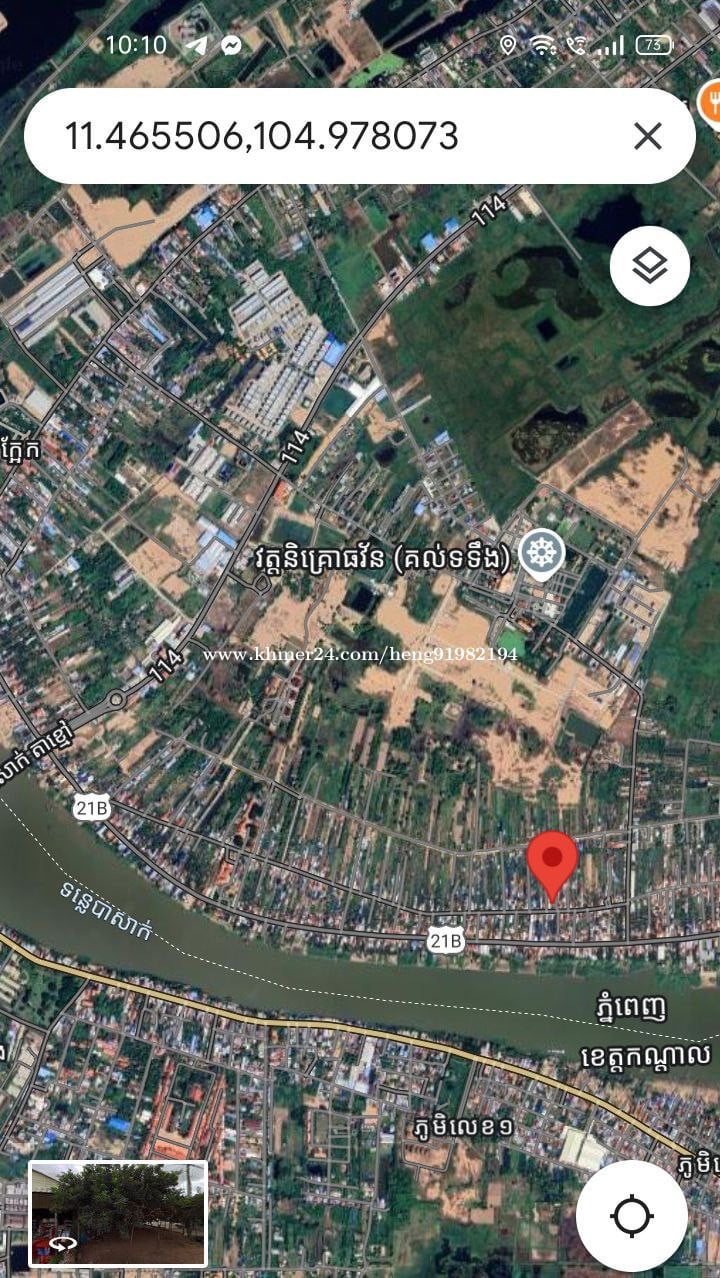Tap the coordinates search field

pos(300,136)
